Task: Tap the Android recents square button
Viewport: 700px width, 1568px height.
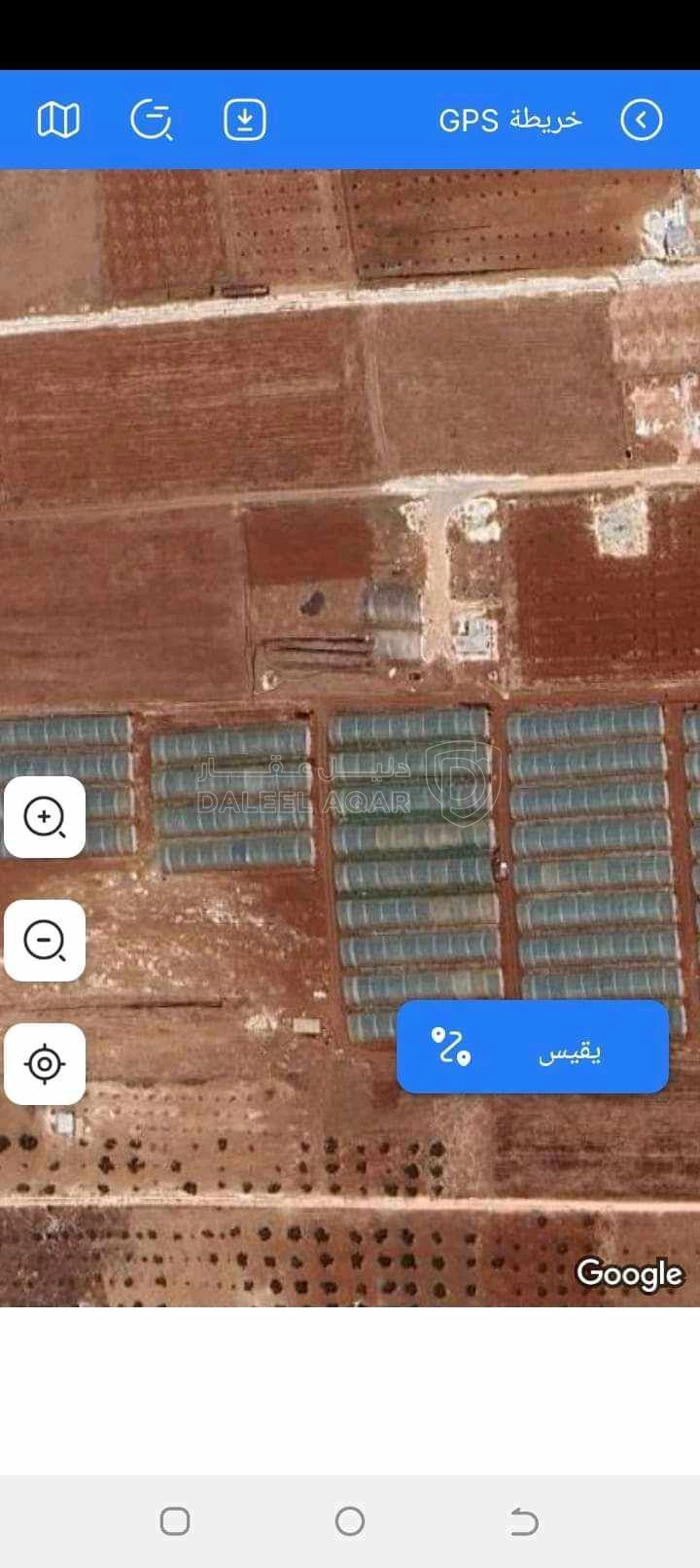Action: coord(175,1518)
